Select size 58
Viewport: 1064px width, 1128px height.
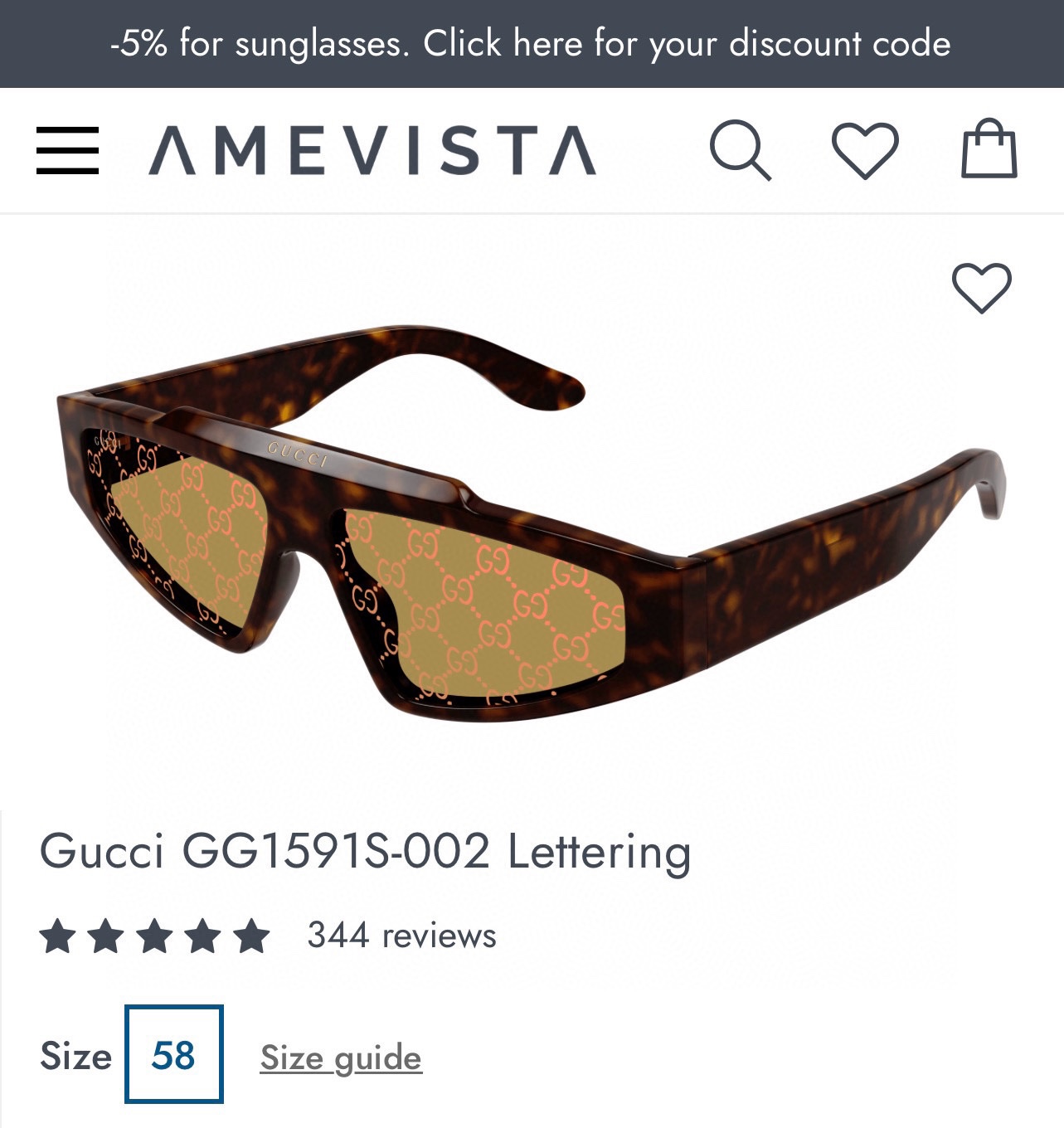[174, 1054]
